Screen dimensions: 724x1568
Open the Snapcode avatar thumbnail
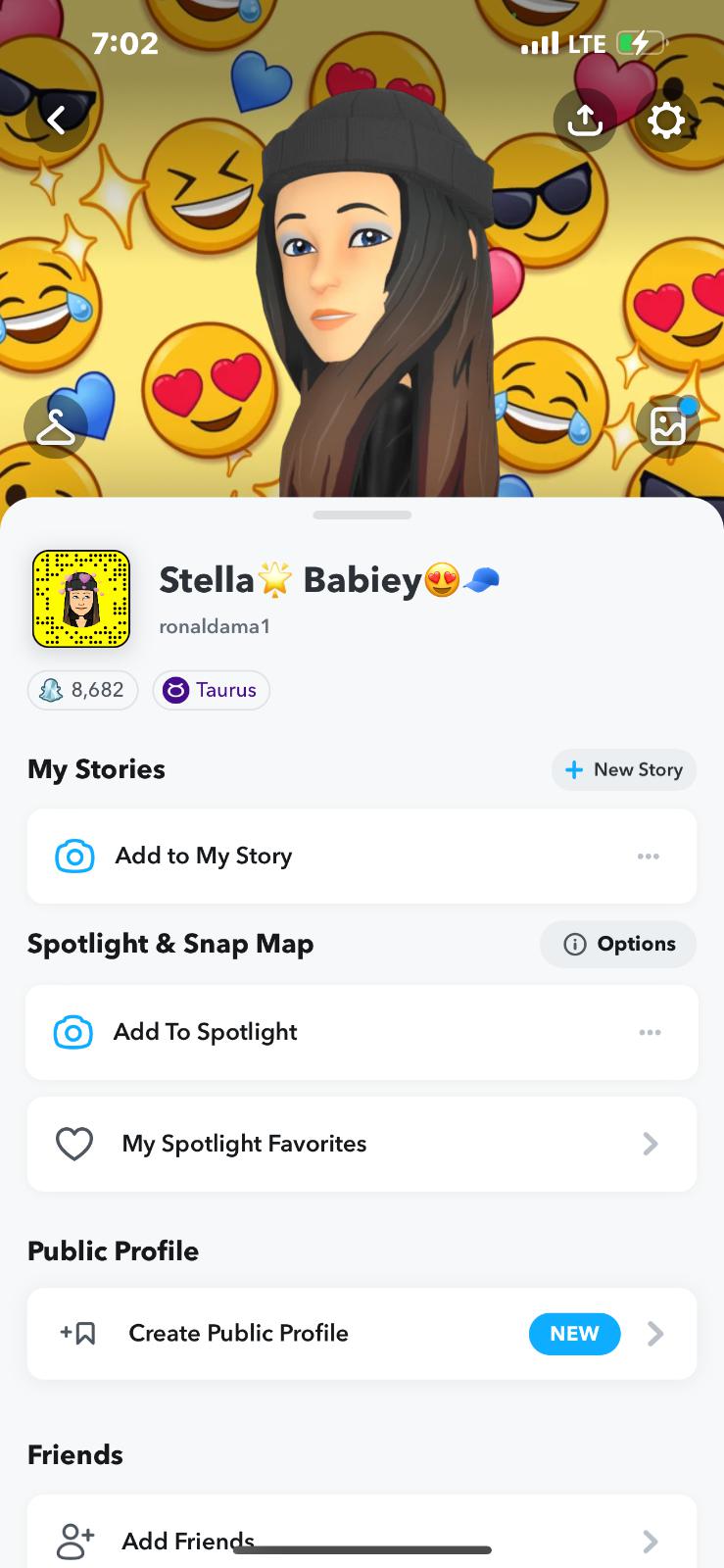[81, 599]
